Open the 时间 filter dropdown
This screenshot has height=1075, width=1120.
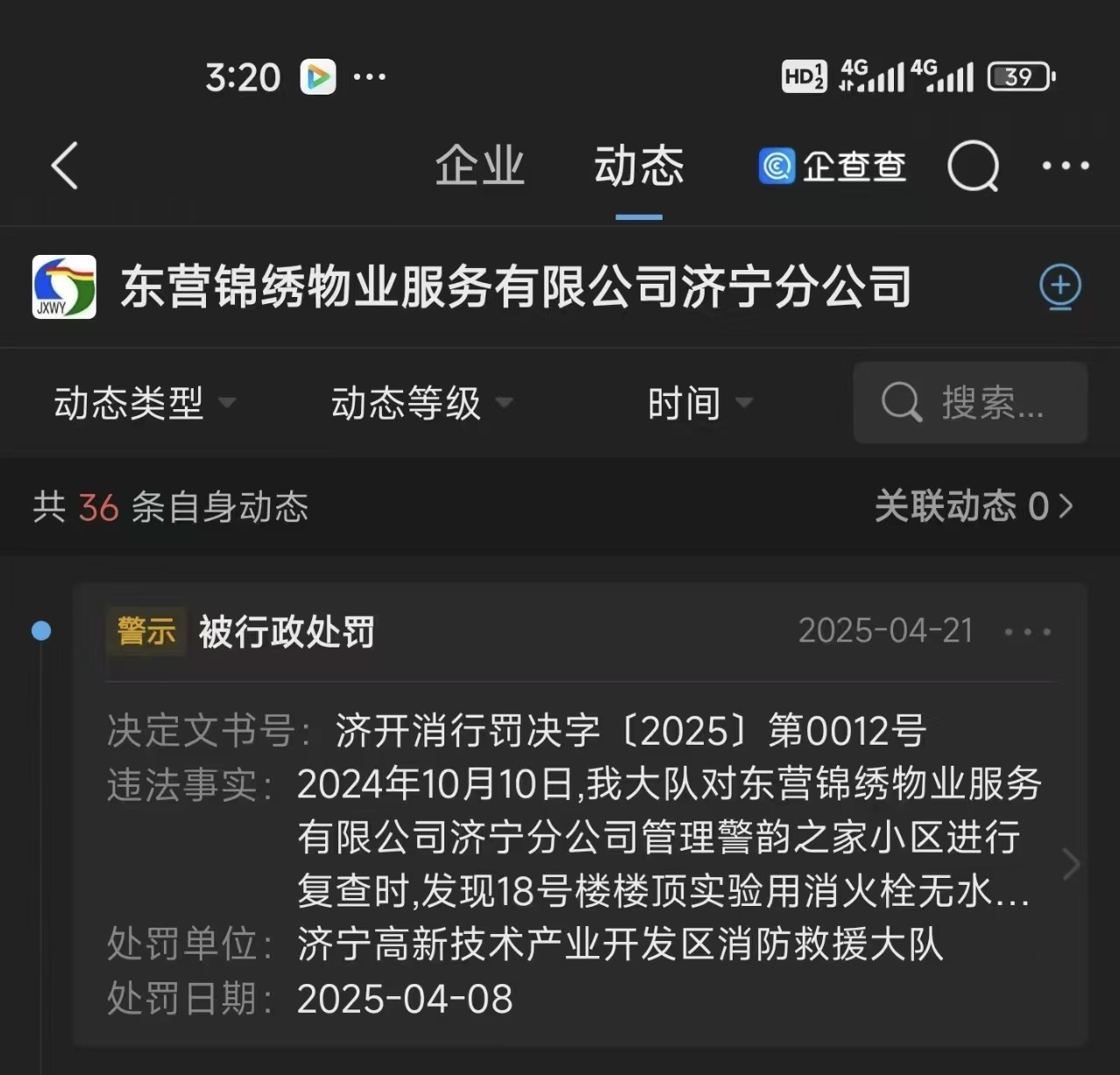(699, 403)
